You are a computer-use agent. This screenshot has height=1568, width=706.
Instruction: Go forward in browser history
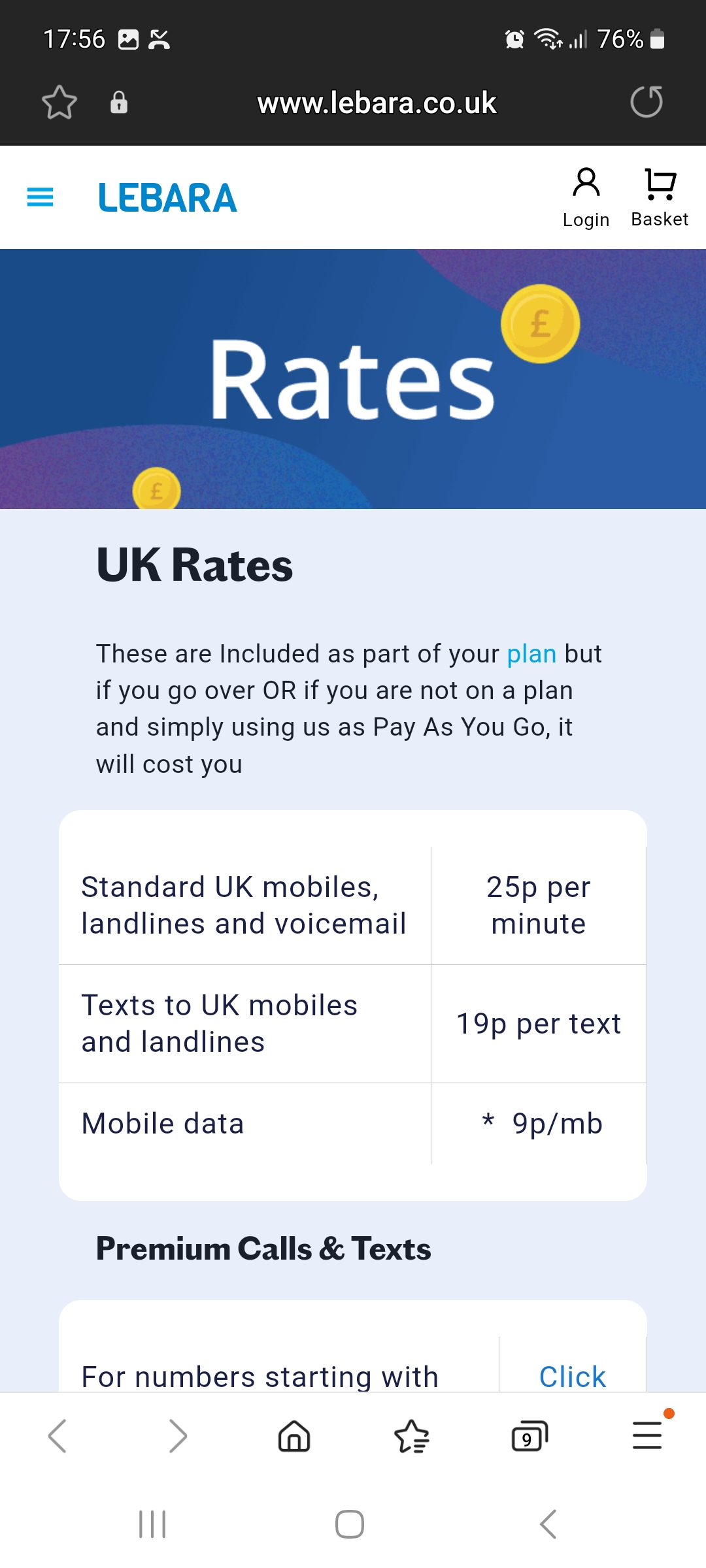tap(178, 1436)
